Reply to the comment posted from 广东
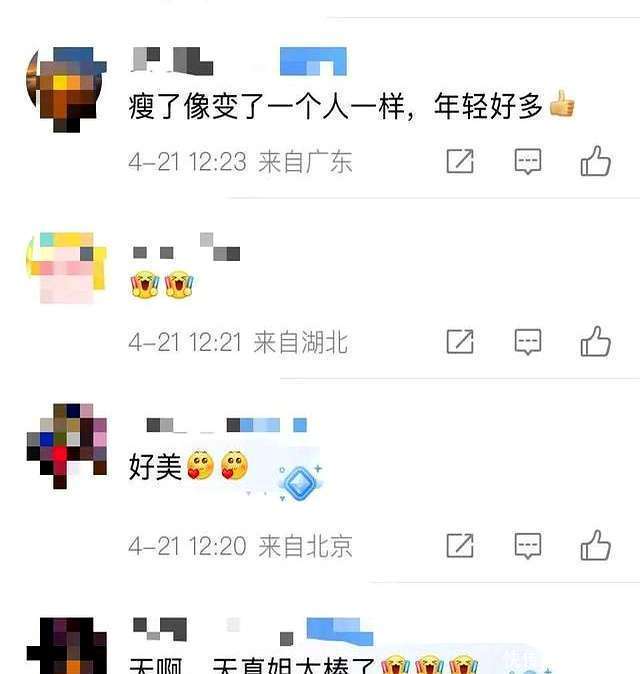 (x=528, y=161)
